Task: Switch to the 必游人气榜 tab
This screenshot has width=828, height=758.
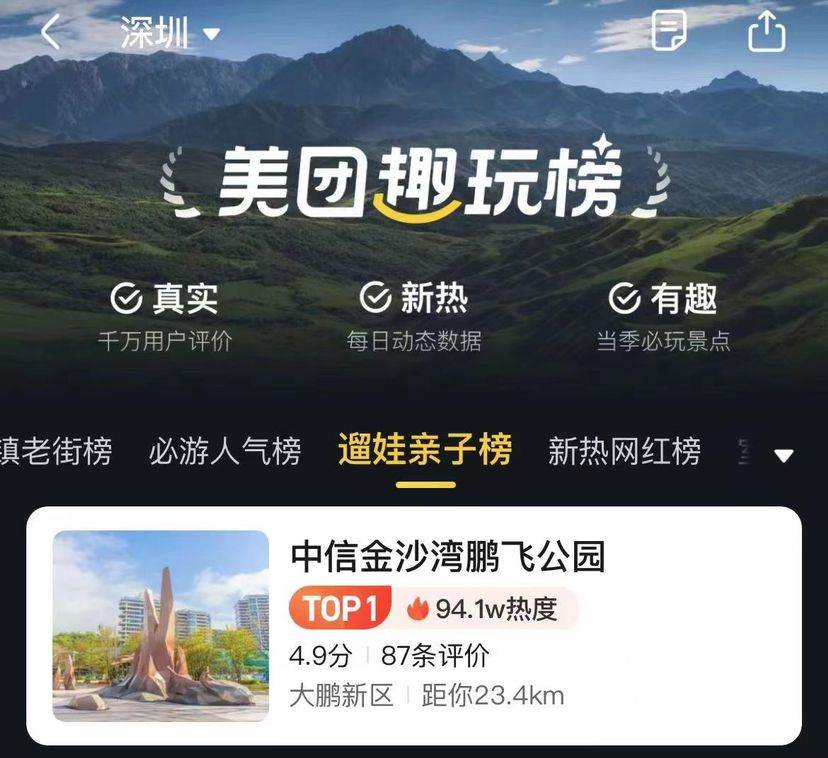Action: tap(225, 452)
